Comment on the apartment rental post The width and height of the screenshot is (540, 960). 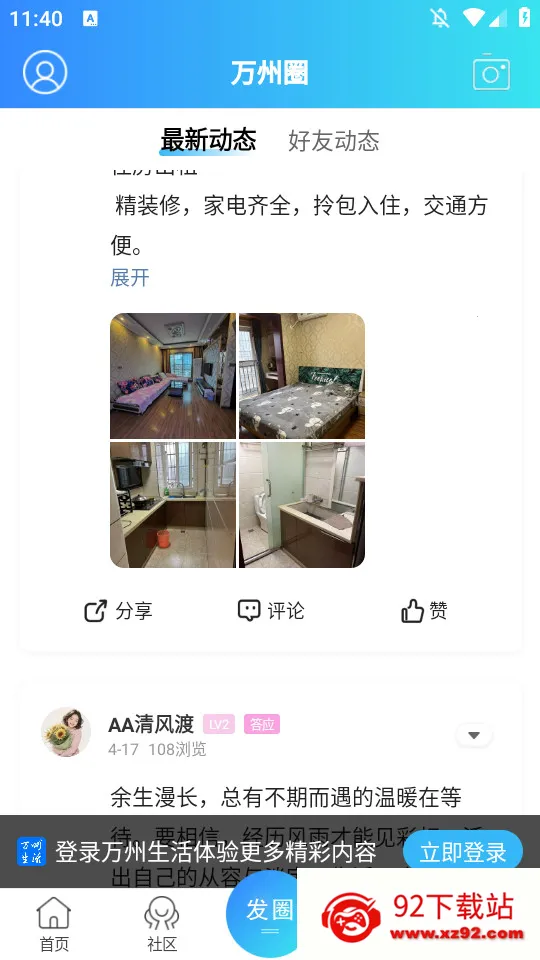271,611
